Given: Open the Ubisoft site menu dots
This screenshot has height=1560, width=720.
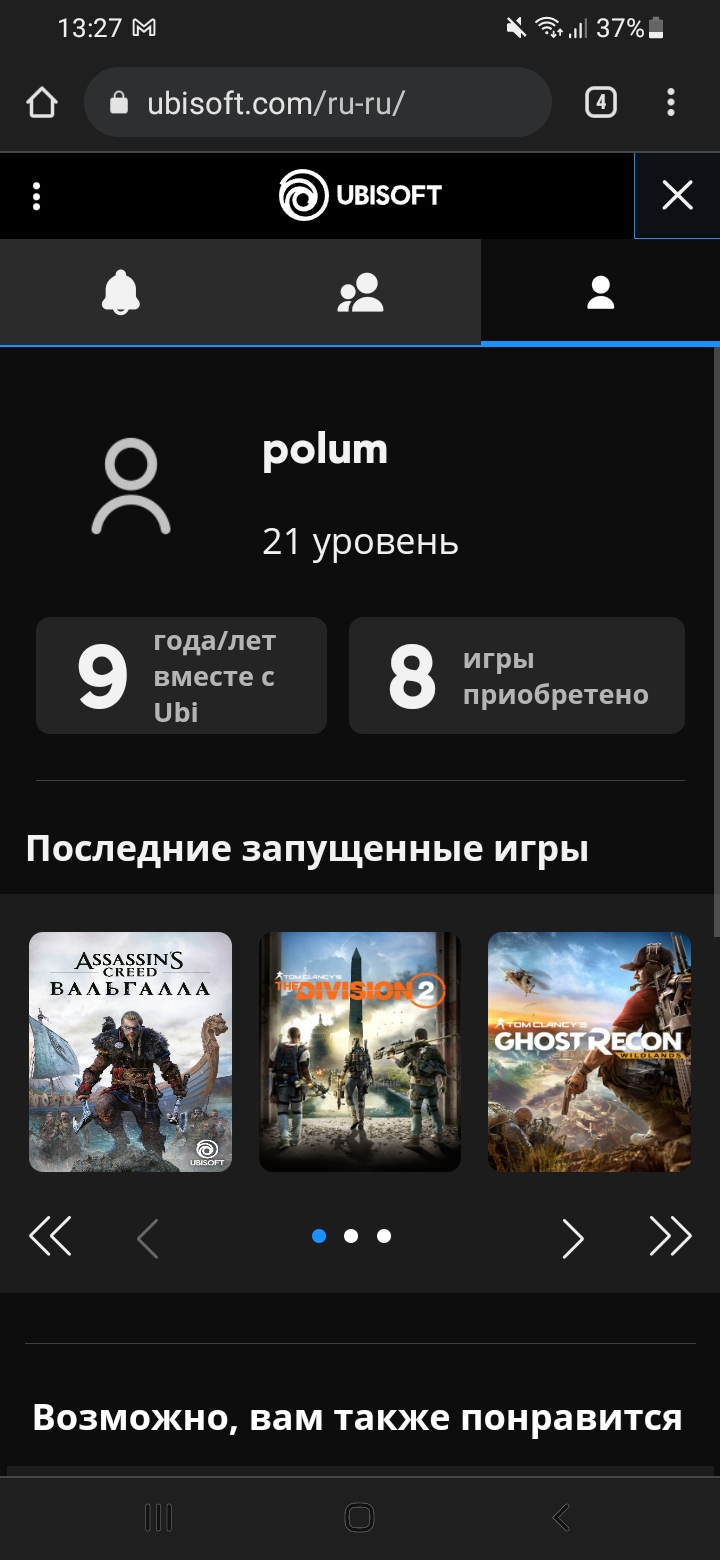Looking at the screenshot, I should click(x=36, y=196).
